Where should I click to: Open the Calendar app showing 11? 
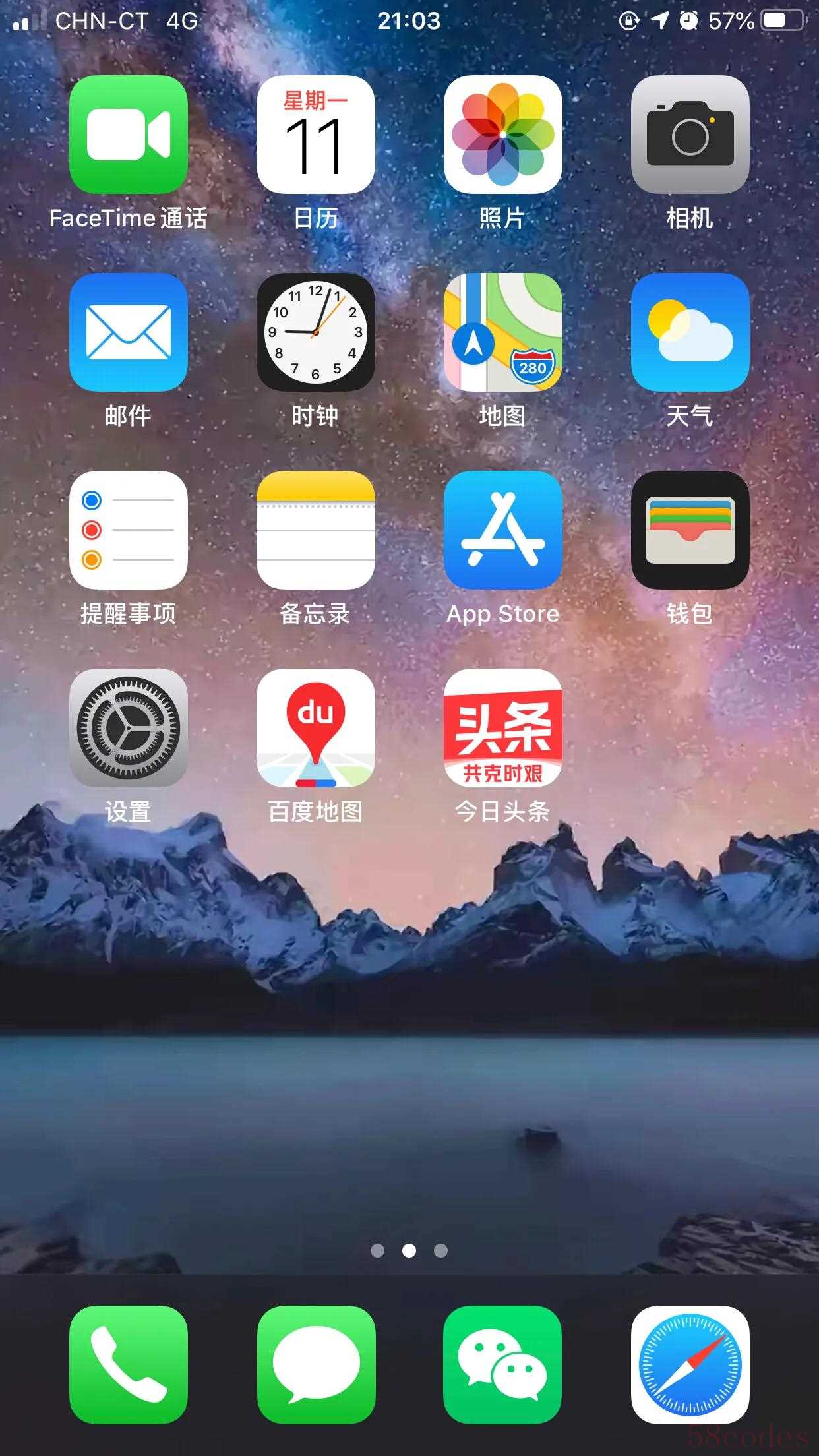pyautogui.click(x=316, y=135)
